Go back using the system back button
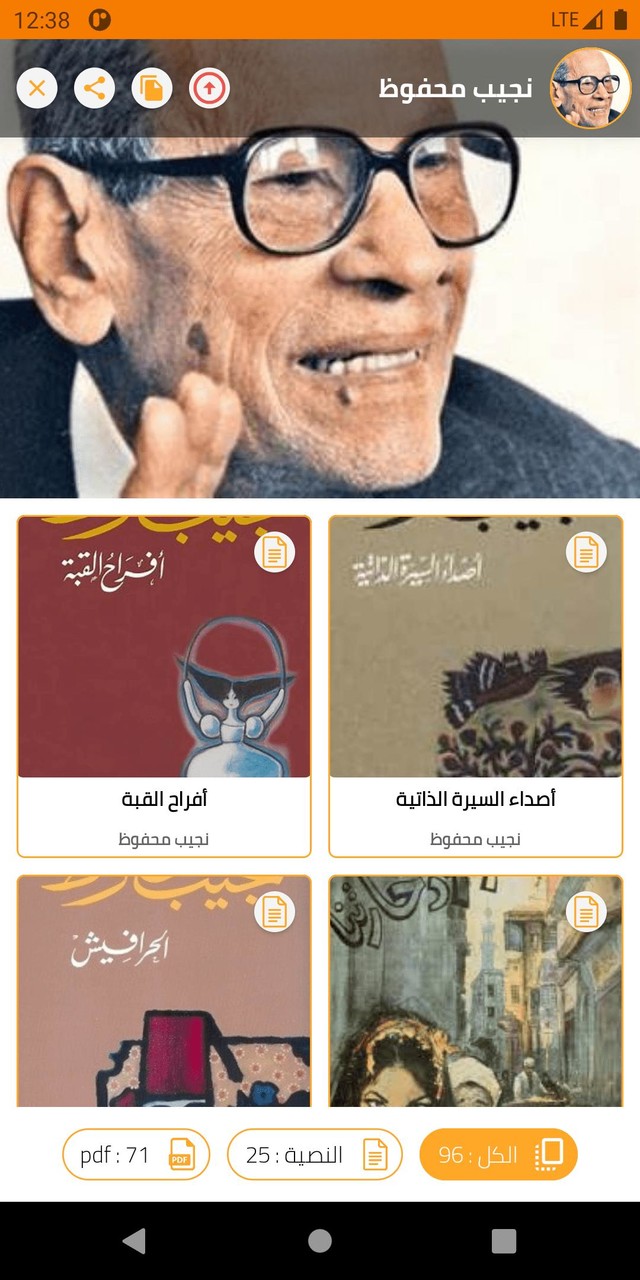The width and height of the screenshot is (640, 1280). click(x=133, y=1241)
